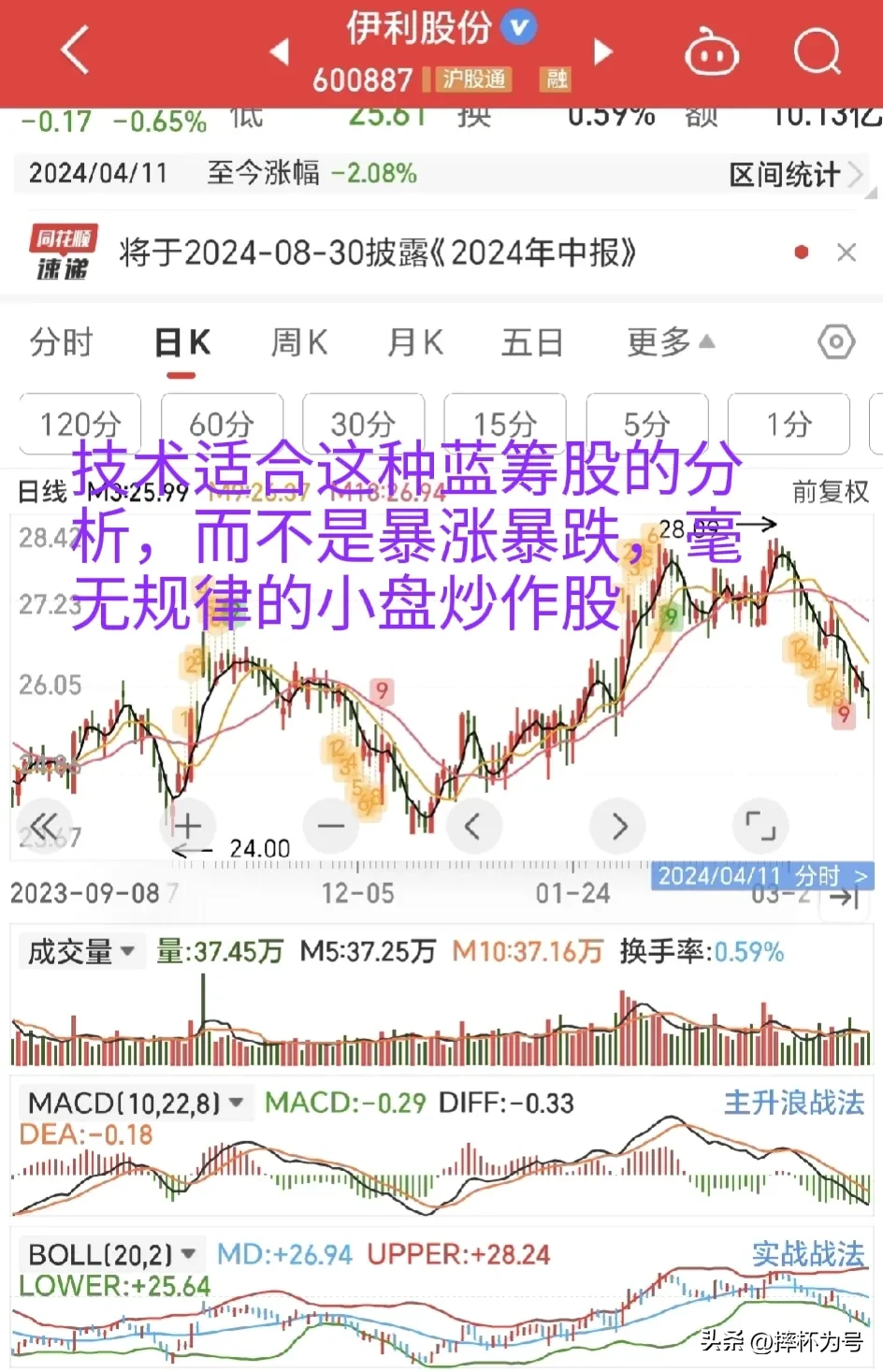Expand the chart to fullscreen

tap(760, 826)
